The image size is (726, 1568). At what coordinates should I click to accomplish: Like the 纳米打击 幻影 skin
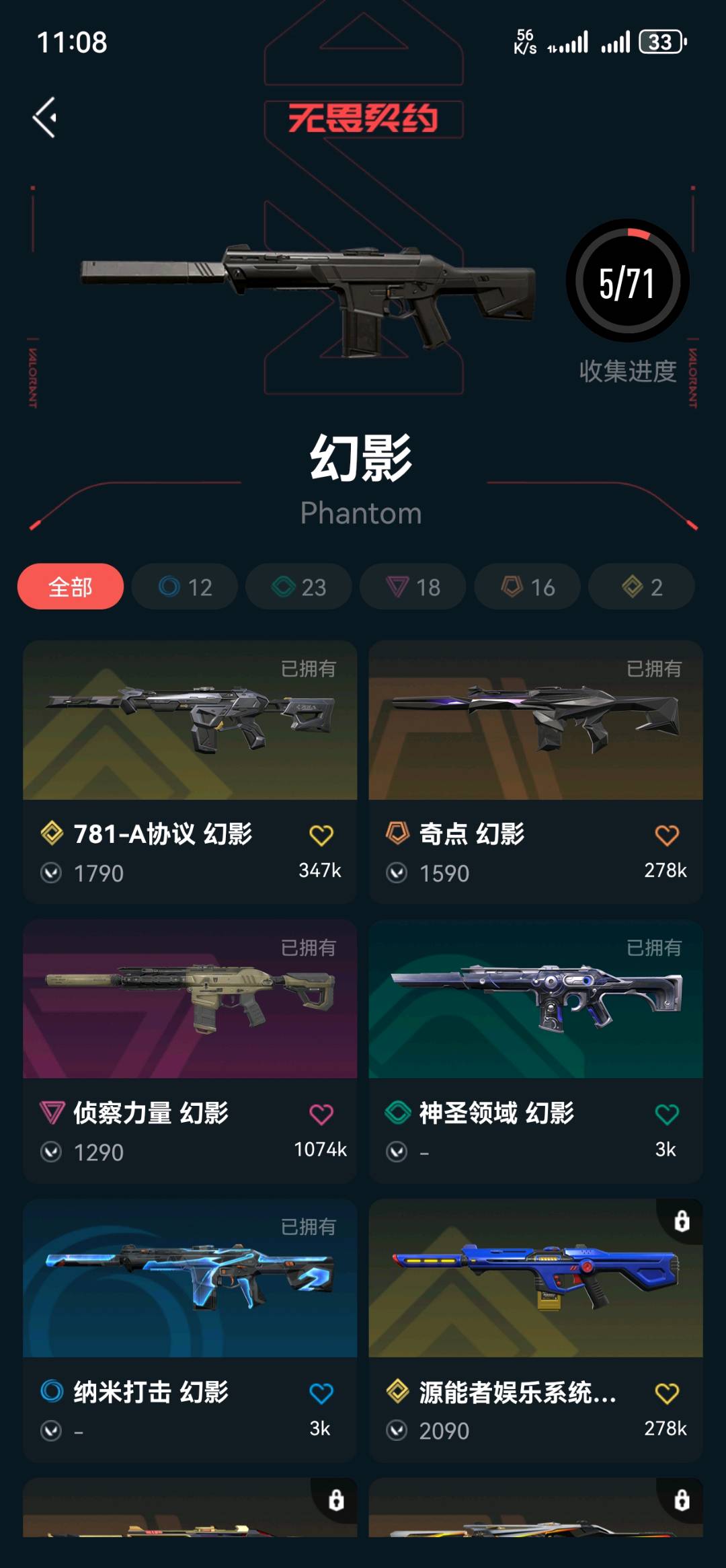pos(321,1393)
